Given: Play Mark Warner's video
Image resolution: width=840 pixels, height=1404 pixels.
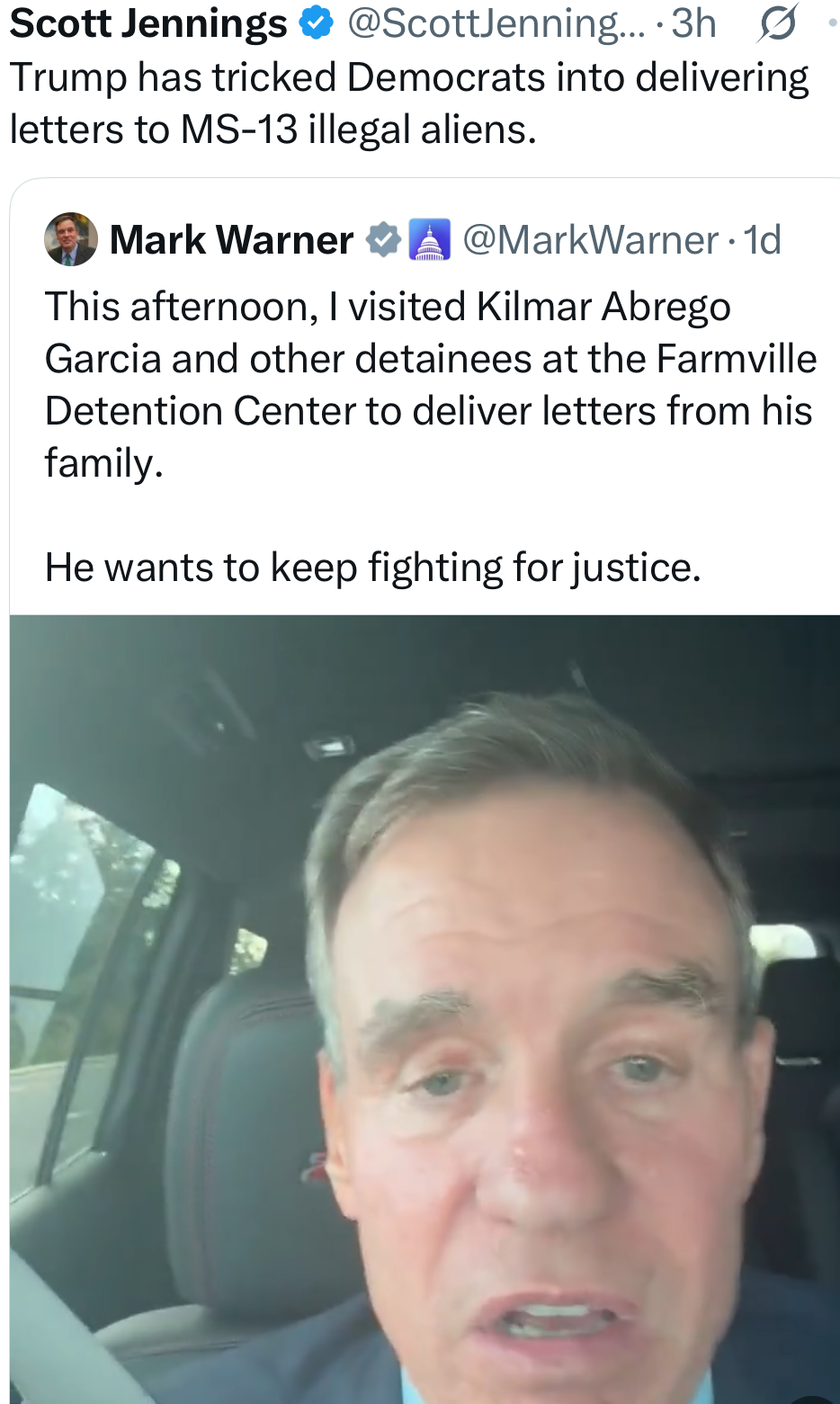Looking at the screenshot, I should (x=424, y=1007).
